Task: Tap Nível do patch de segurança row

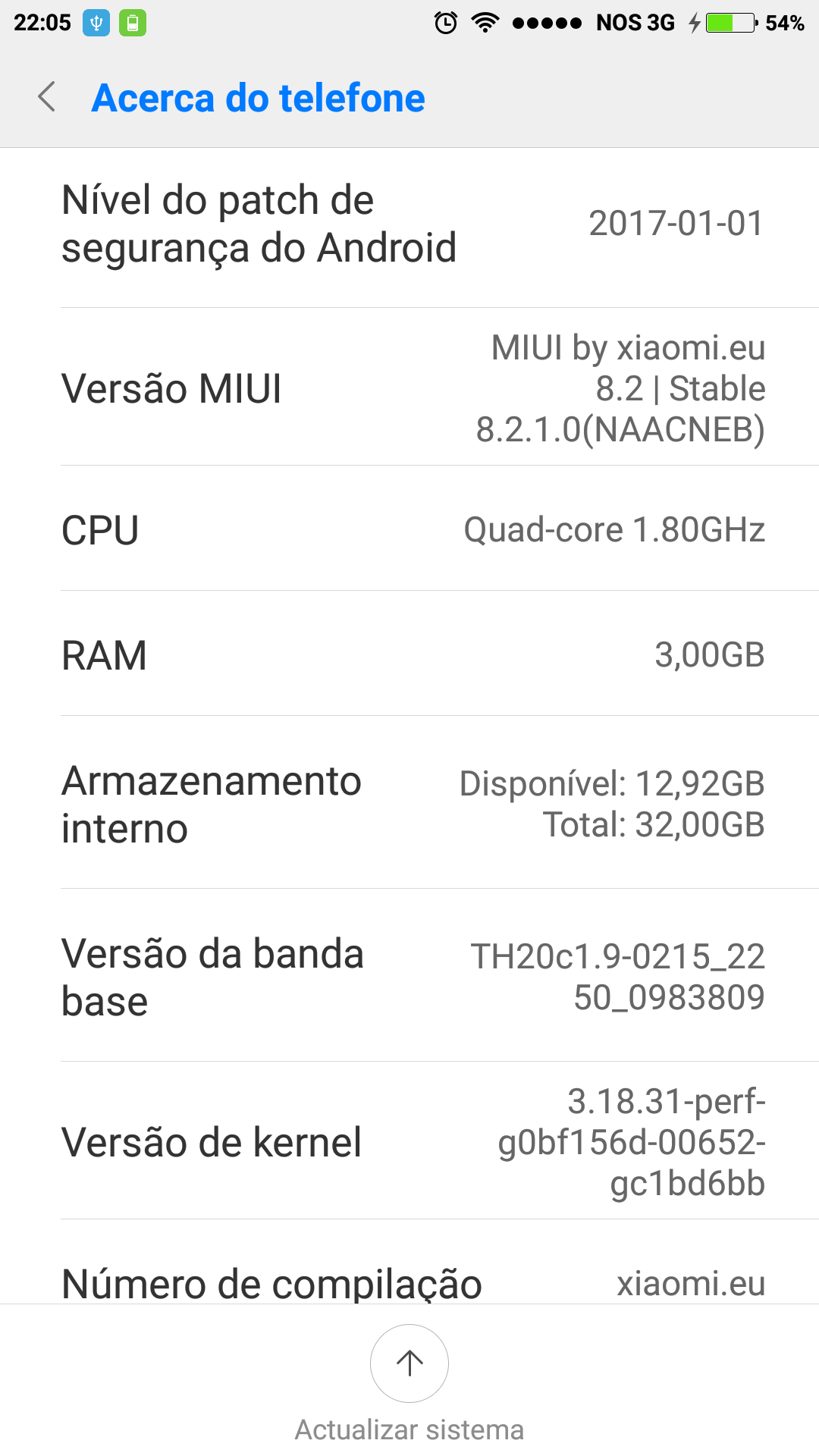Action: coord(409,227)
